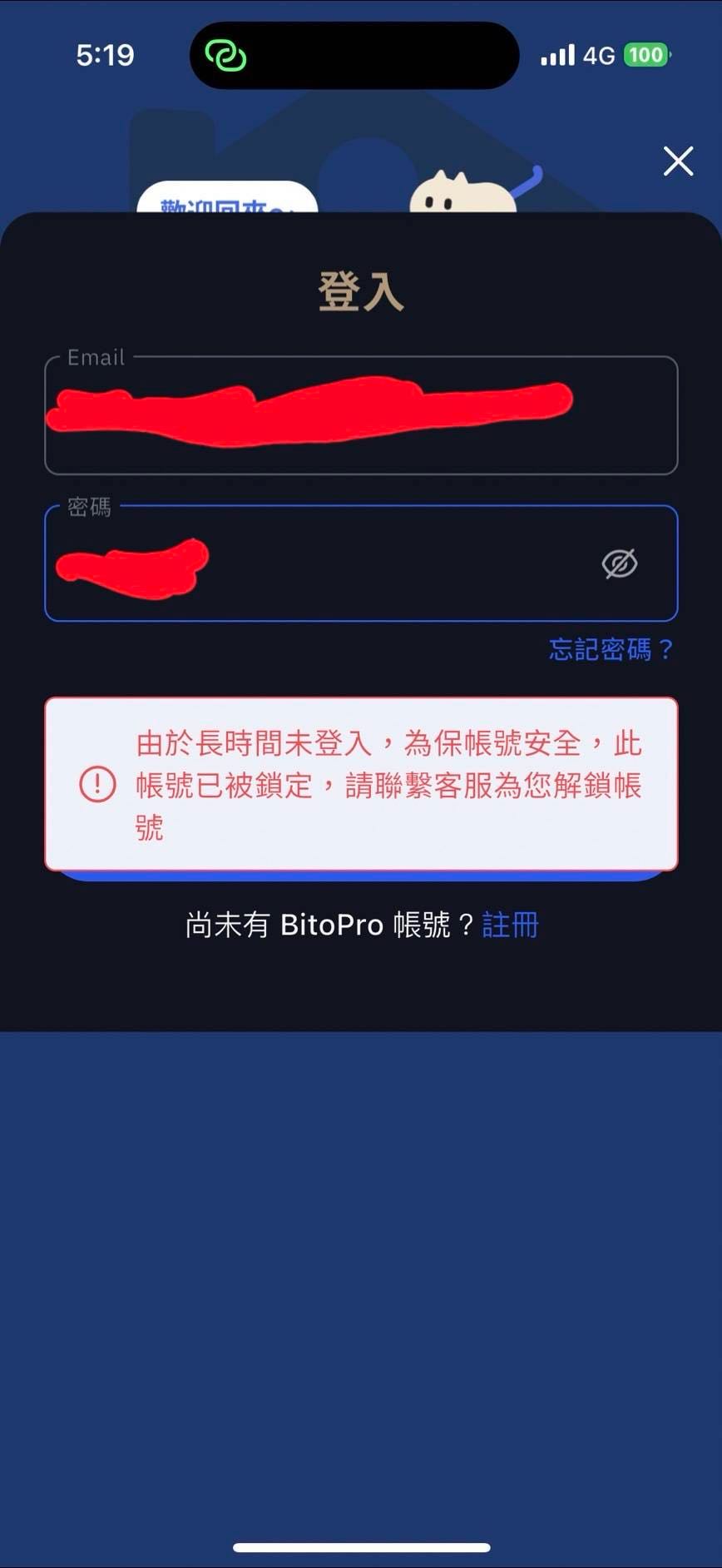
Task: Tap the 4G network indicator
Action: coord(600,55)
